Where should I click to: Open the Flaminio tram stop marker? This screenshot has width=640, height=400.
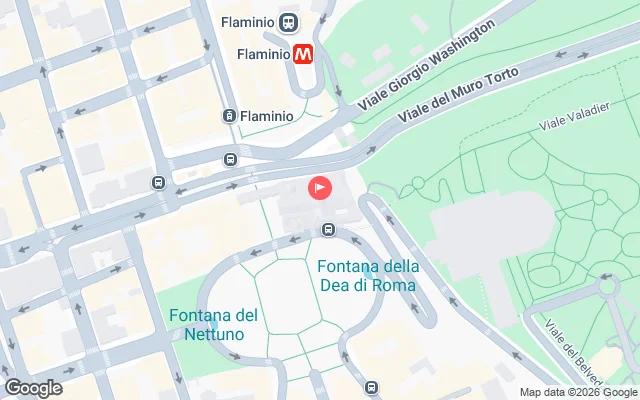pos(229,116)
